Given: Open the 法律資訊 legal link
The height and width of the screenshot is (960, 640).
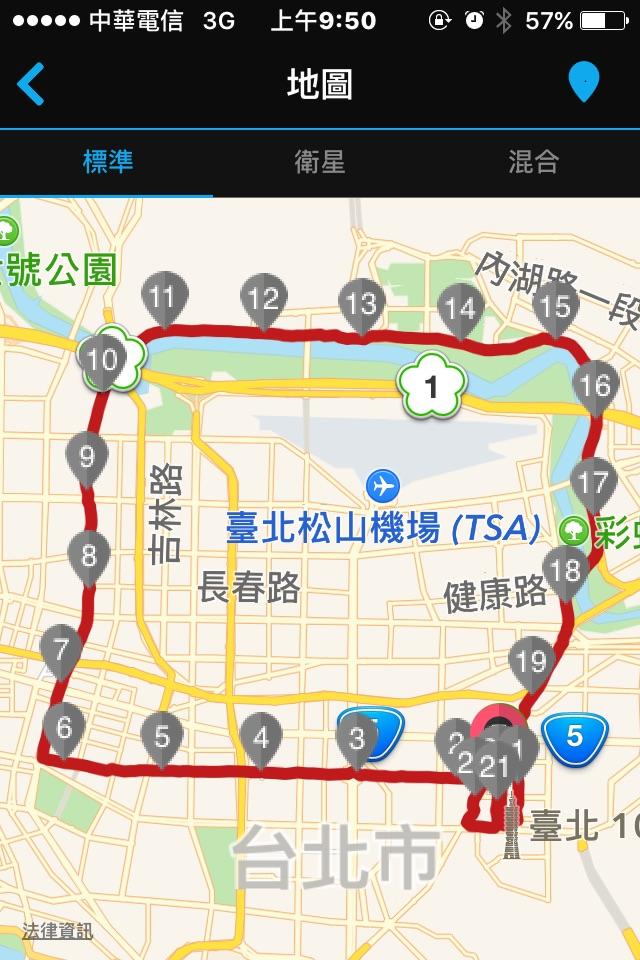Looking at the screenshot, I should point(57,930).
